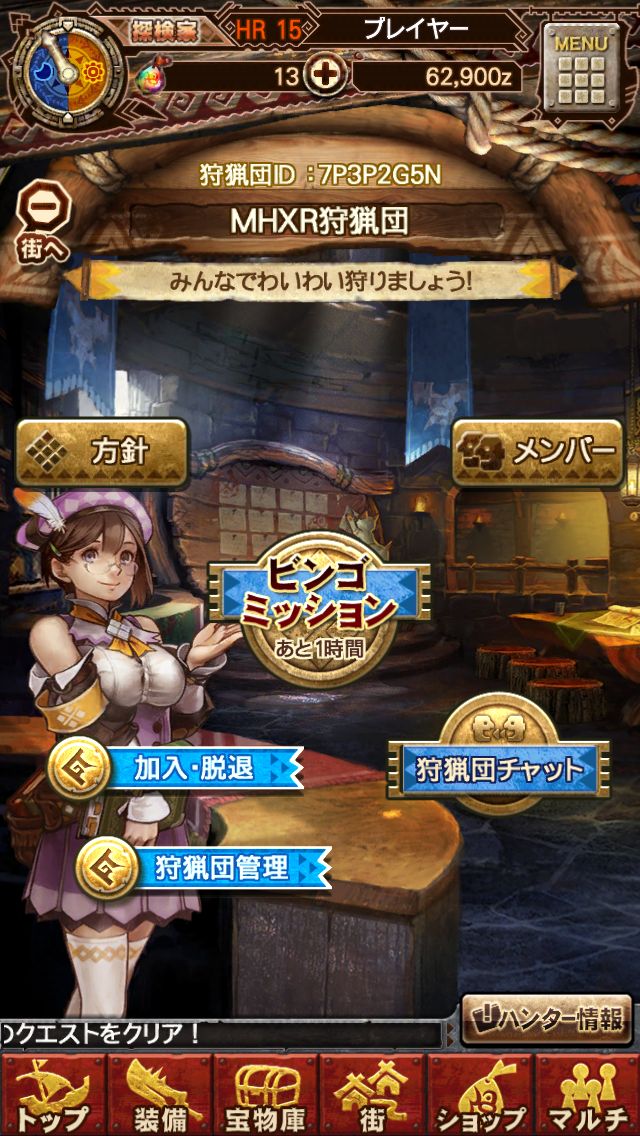Viewport: 640px width, 1136px height.
Task: Switch to the トップ tab
Action: coord(52,1095)
